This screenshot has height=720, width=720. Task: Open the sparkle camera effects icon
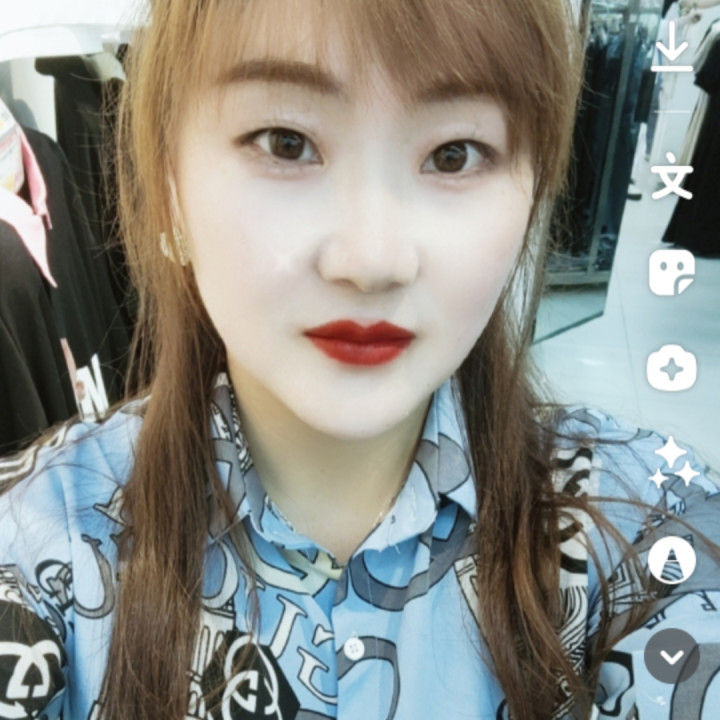pyautogui.click(x=671, y=367)
